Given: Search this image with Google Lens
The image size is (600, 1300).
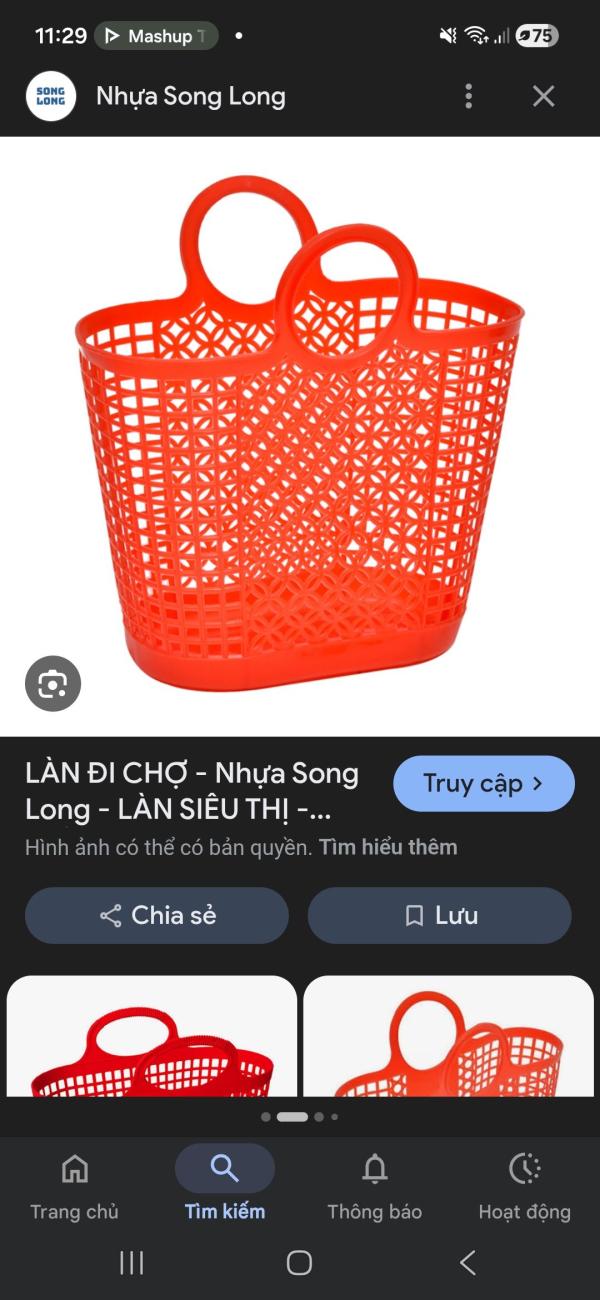Looking at the screenshot, I should 52,684.
